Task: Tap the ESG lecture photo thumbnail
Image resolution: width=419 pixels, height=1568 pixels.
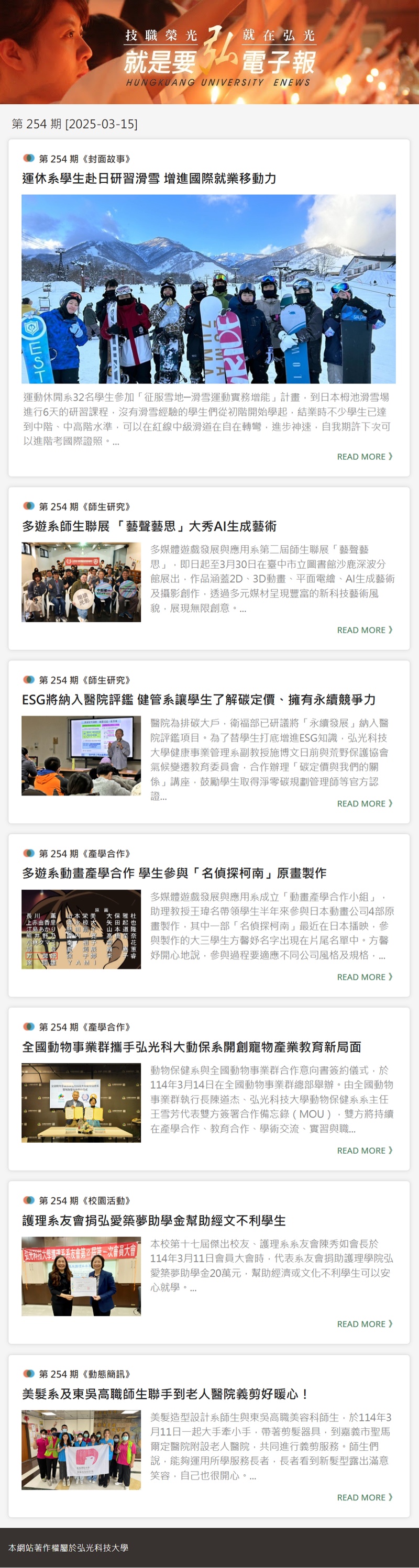Action: tap(81, 755)
